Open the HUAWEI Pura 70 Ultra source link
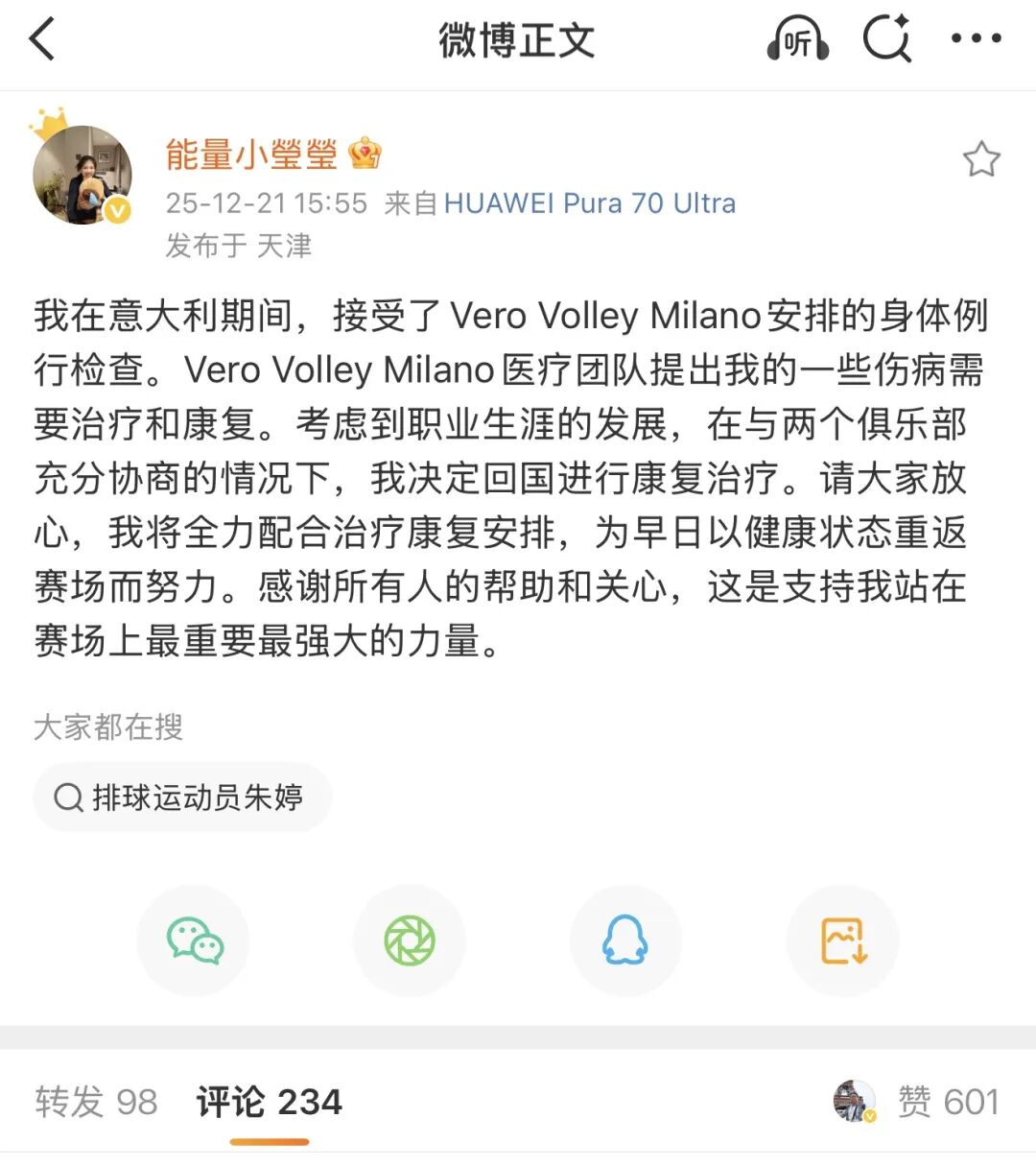This screenshot has width=1036, height=1166. [x=589, y=203]
